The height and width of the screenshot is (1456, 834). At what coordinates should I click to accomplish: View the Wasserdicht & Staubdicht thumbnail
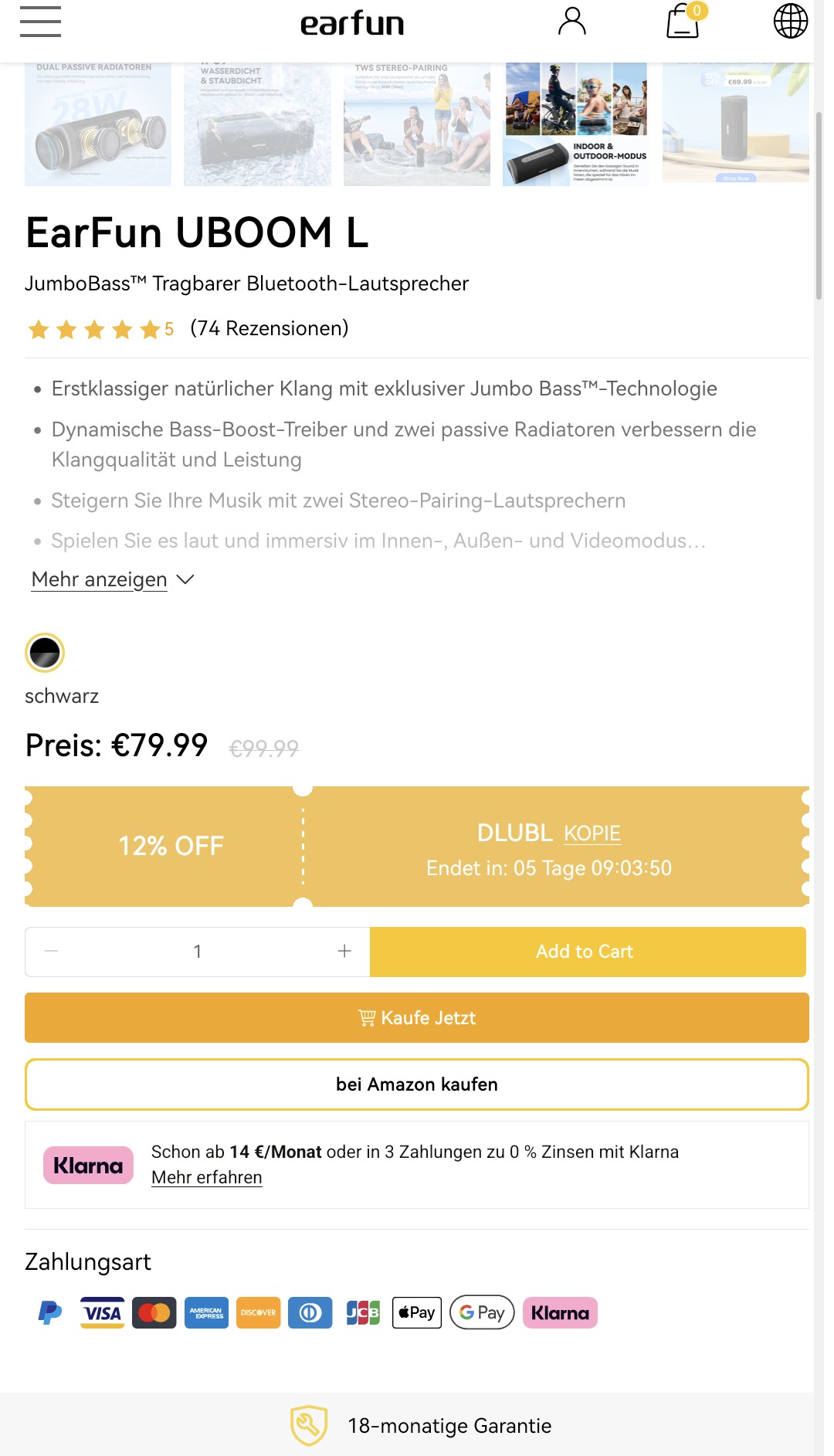[x=257, y=124]
